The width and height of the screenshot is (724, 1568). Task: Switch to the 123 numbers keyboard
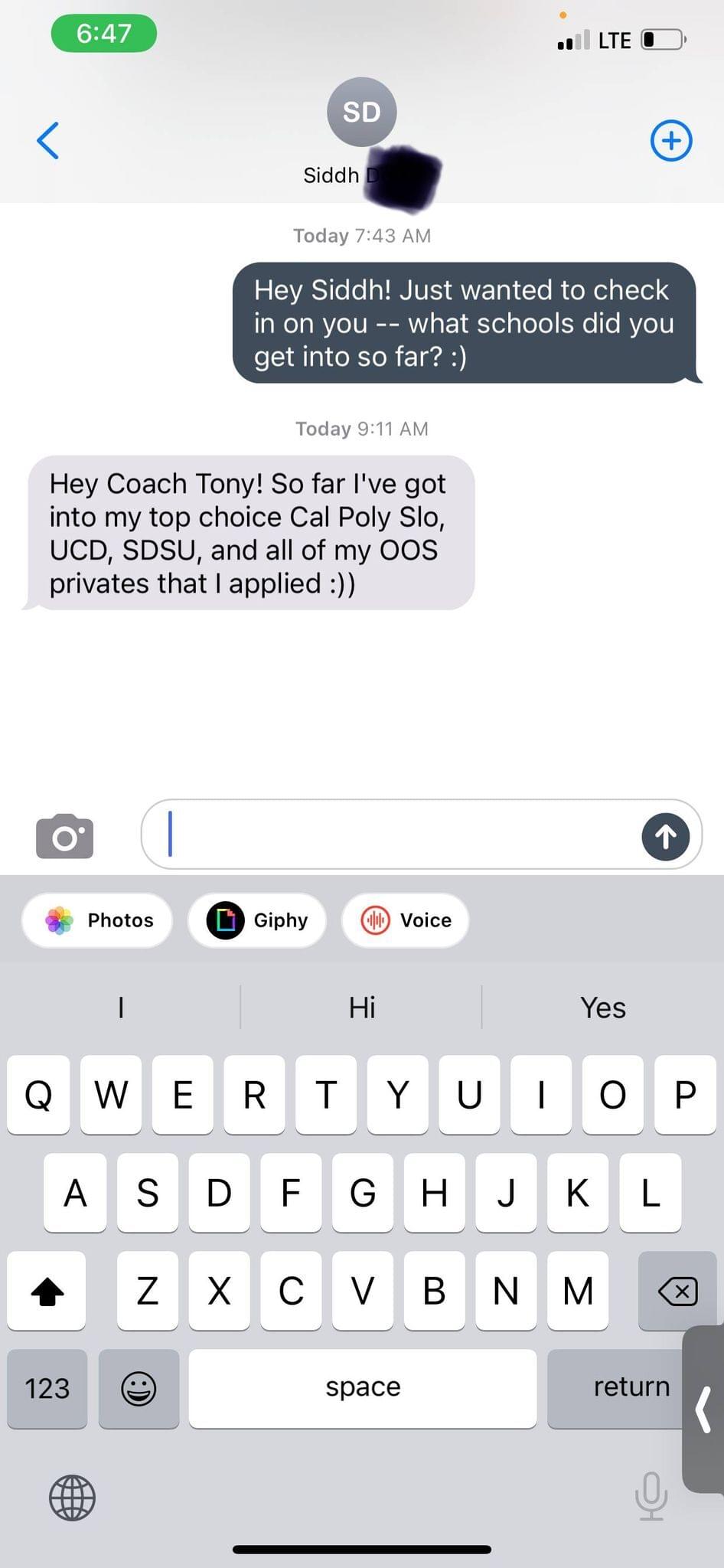47,1388
